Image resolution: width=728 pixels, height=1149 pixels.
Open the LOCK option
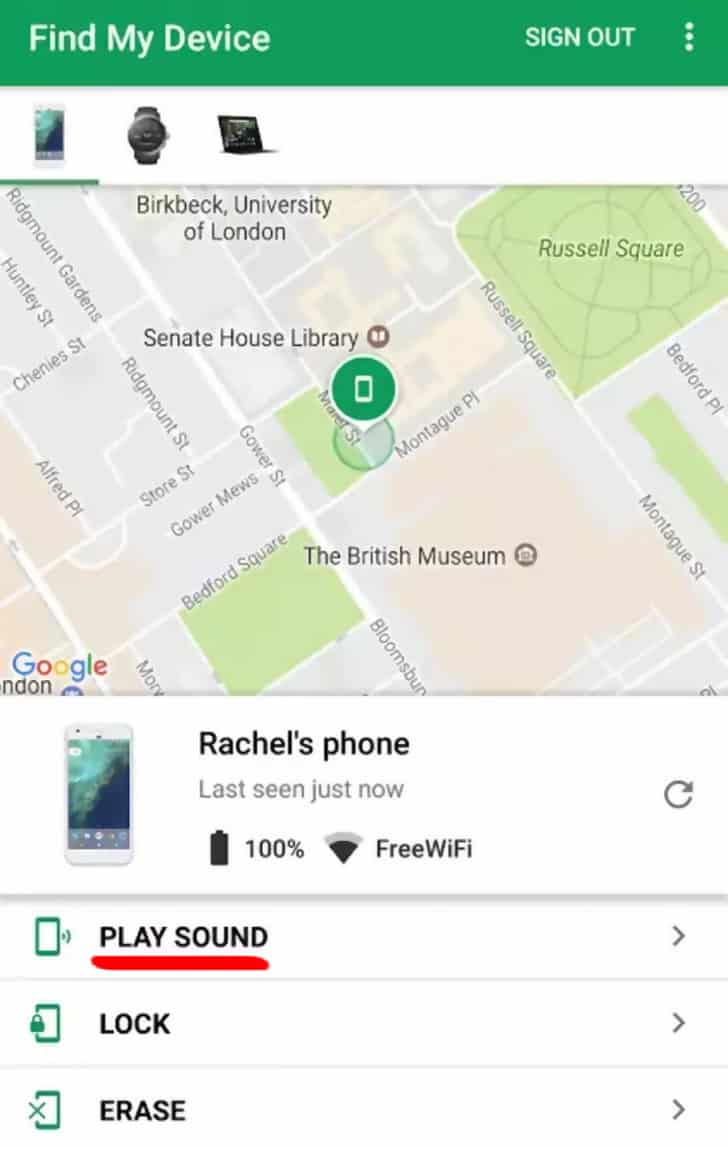135,1023
